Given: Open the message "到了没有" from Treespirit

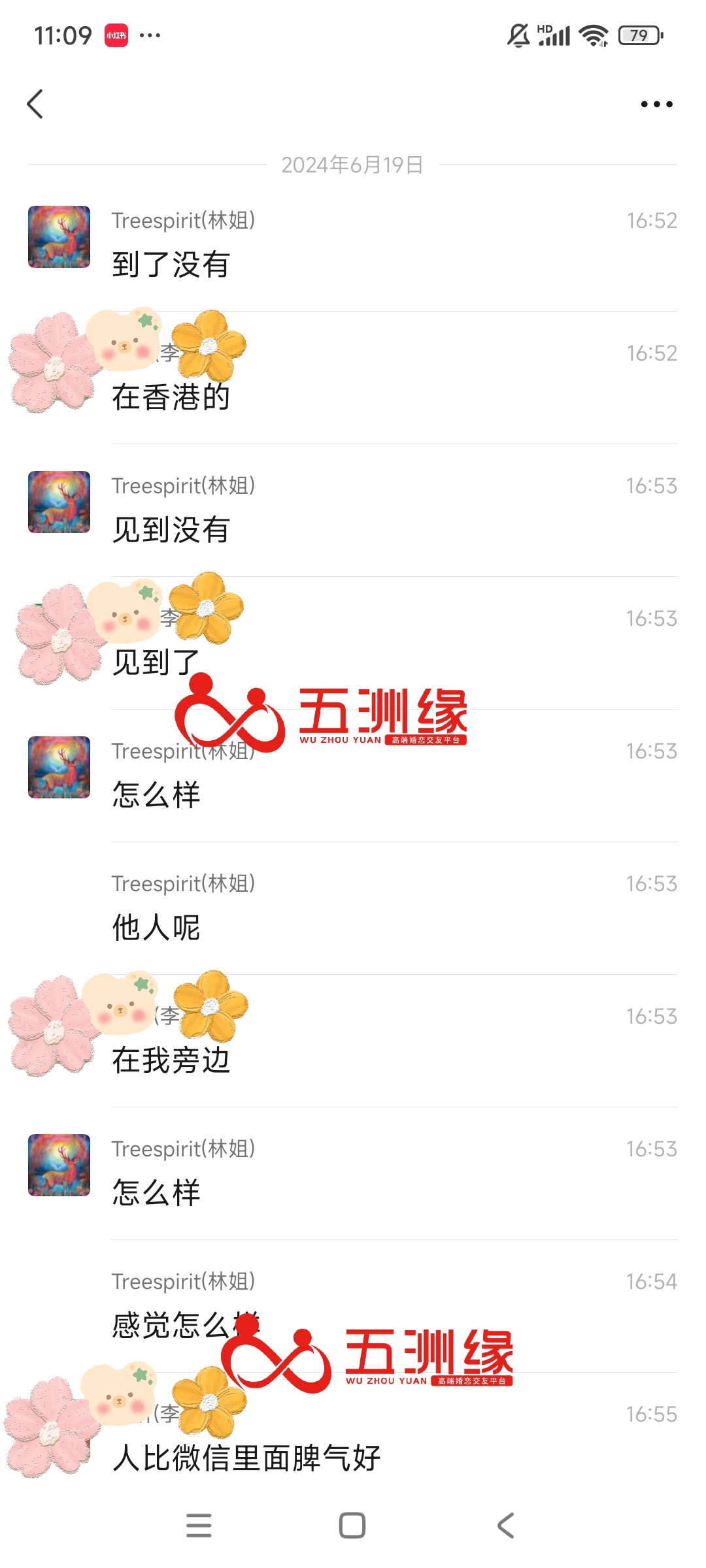Looking at the screenshot, I should (171, 265).
